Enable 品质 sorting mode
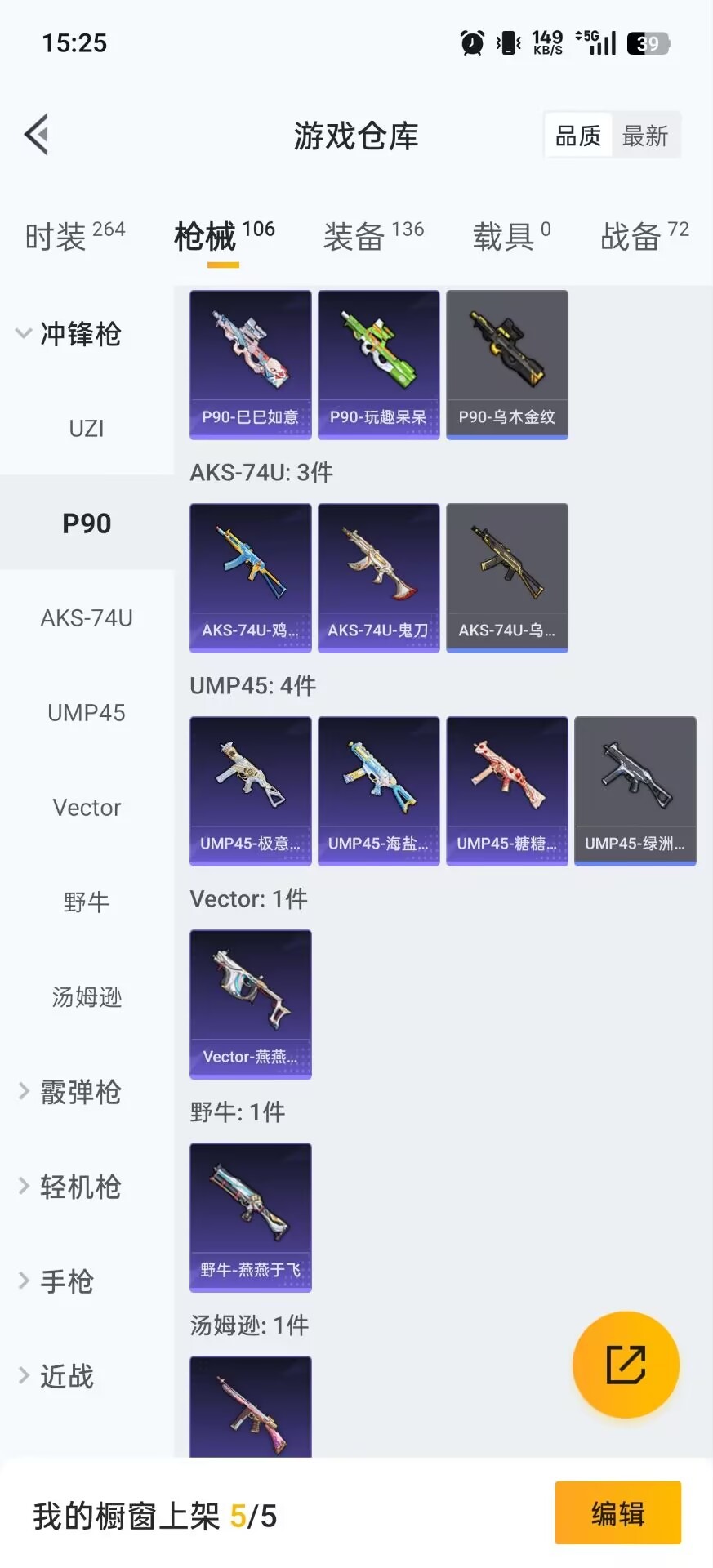713x1568 pixels. [x=577, y=136]
